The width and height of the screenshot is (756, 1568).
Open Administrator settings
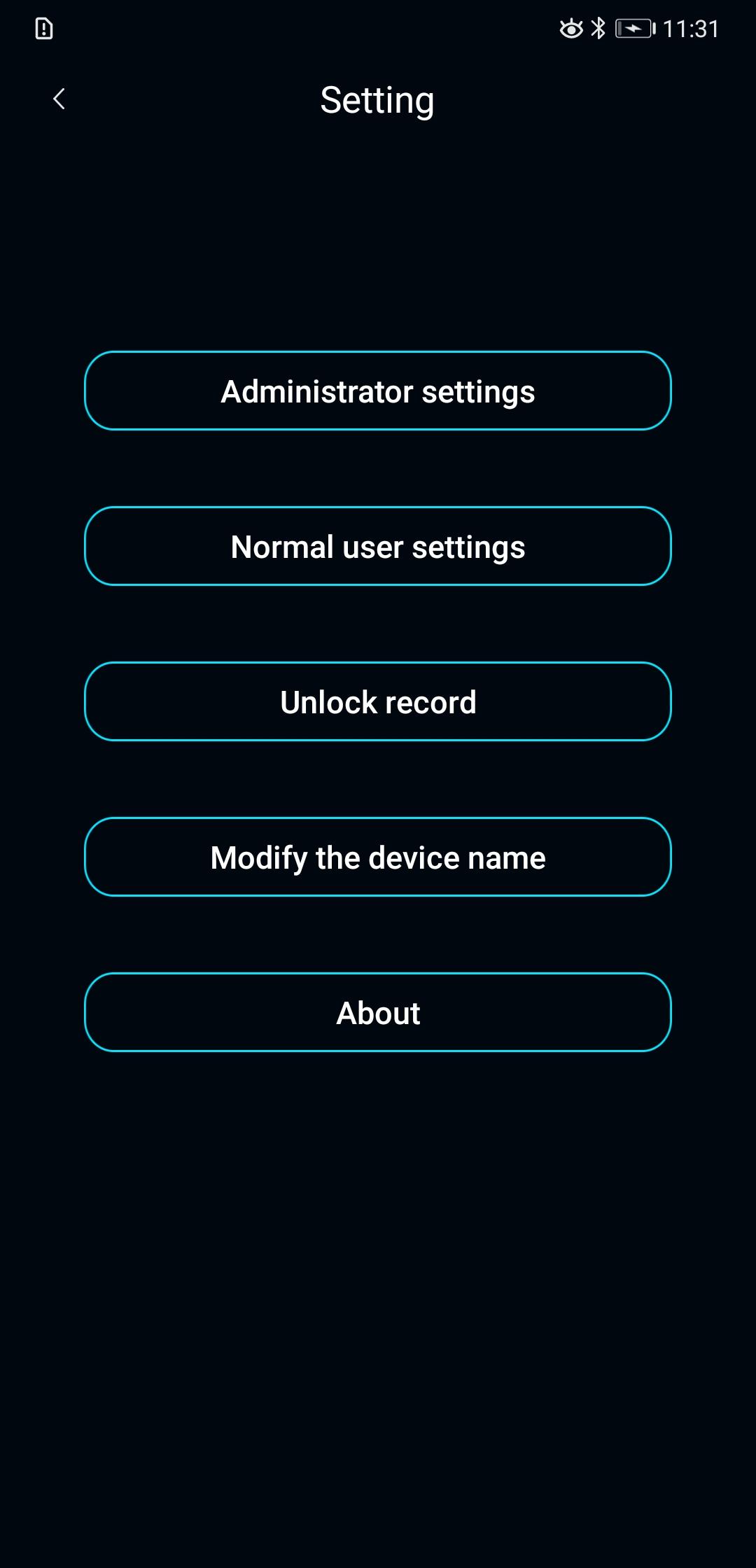click(378, 391)
